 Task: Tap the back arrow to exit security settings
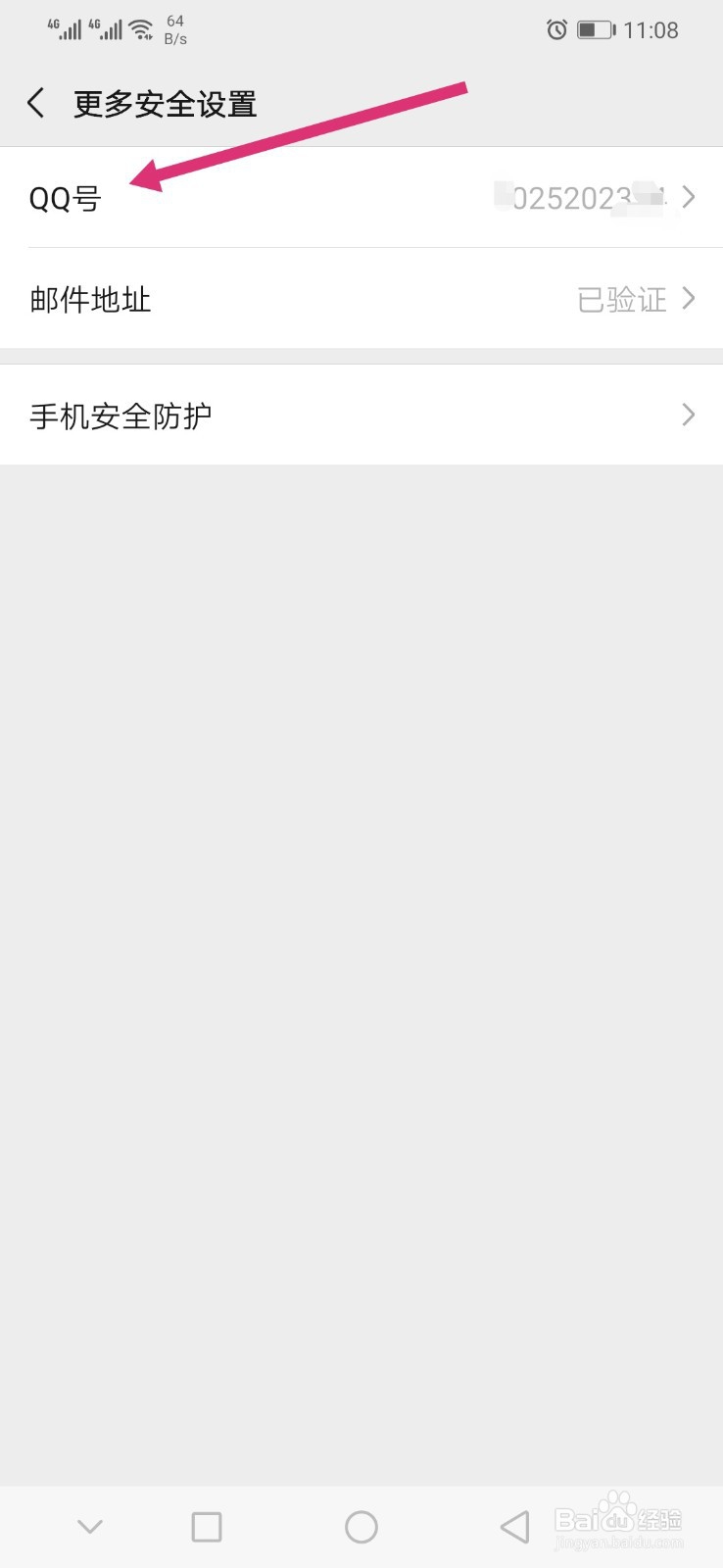35,102
